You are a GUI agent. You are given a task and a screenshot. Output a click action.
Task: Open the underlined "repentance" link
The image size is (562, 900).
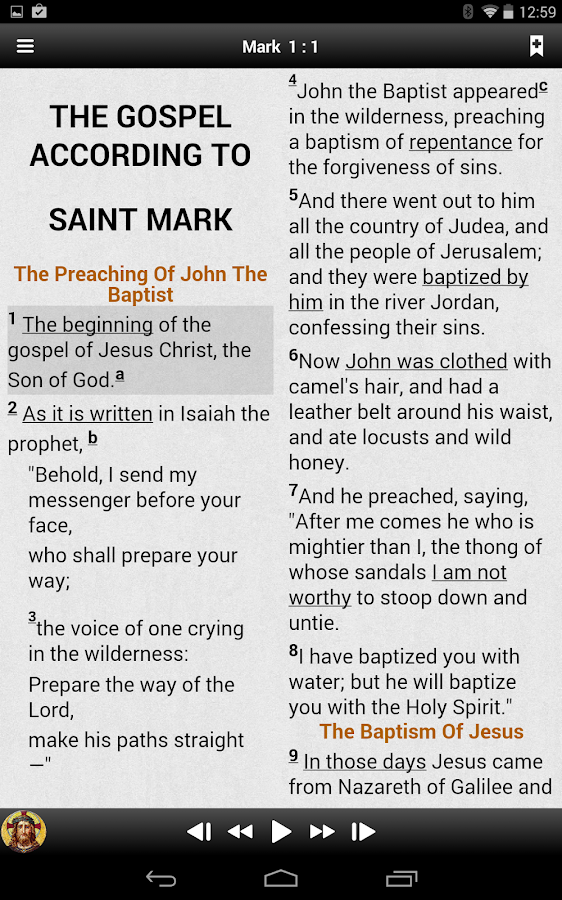pyautogui.click(x=460, y=142)
